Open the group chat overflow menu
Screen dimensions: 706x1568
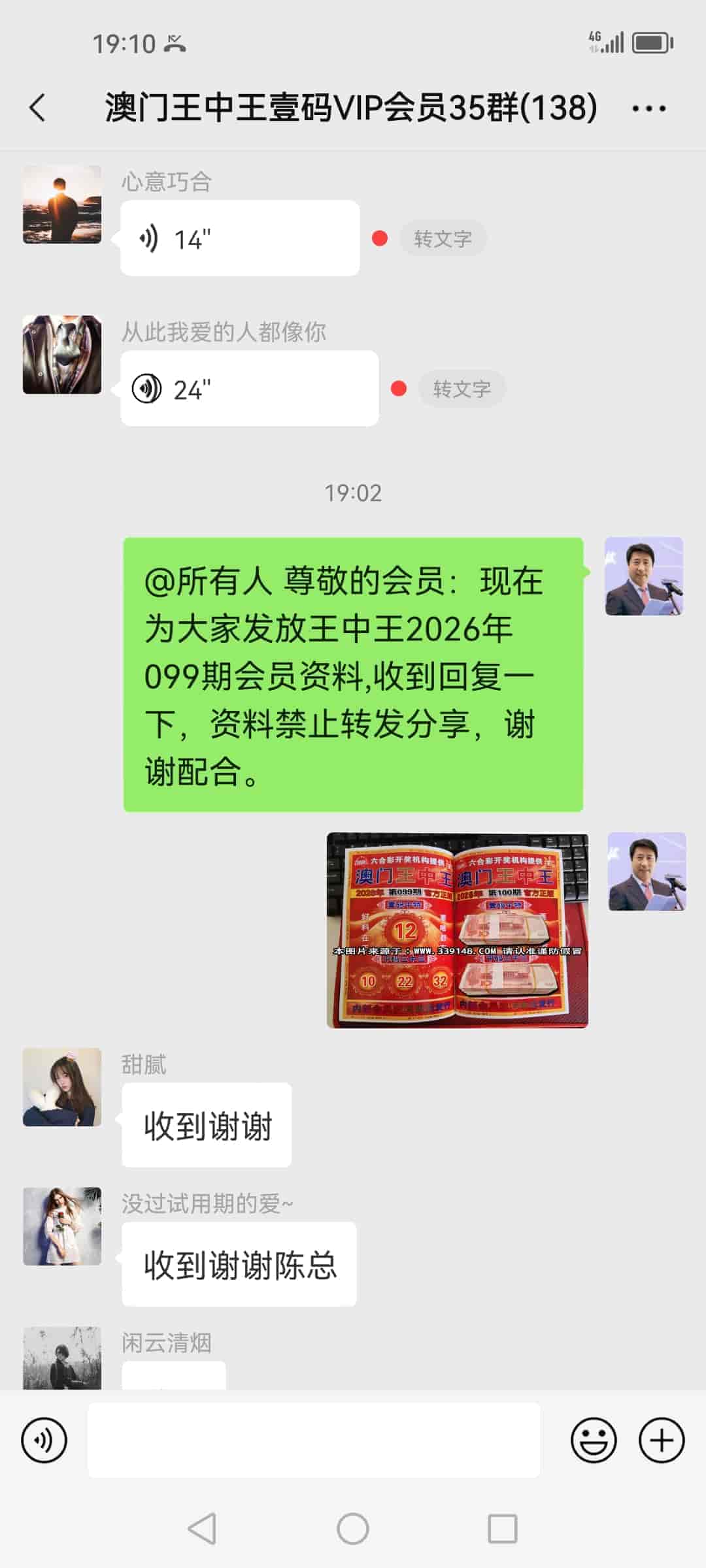point(648,108)
